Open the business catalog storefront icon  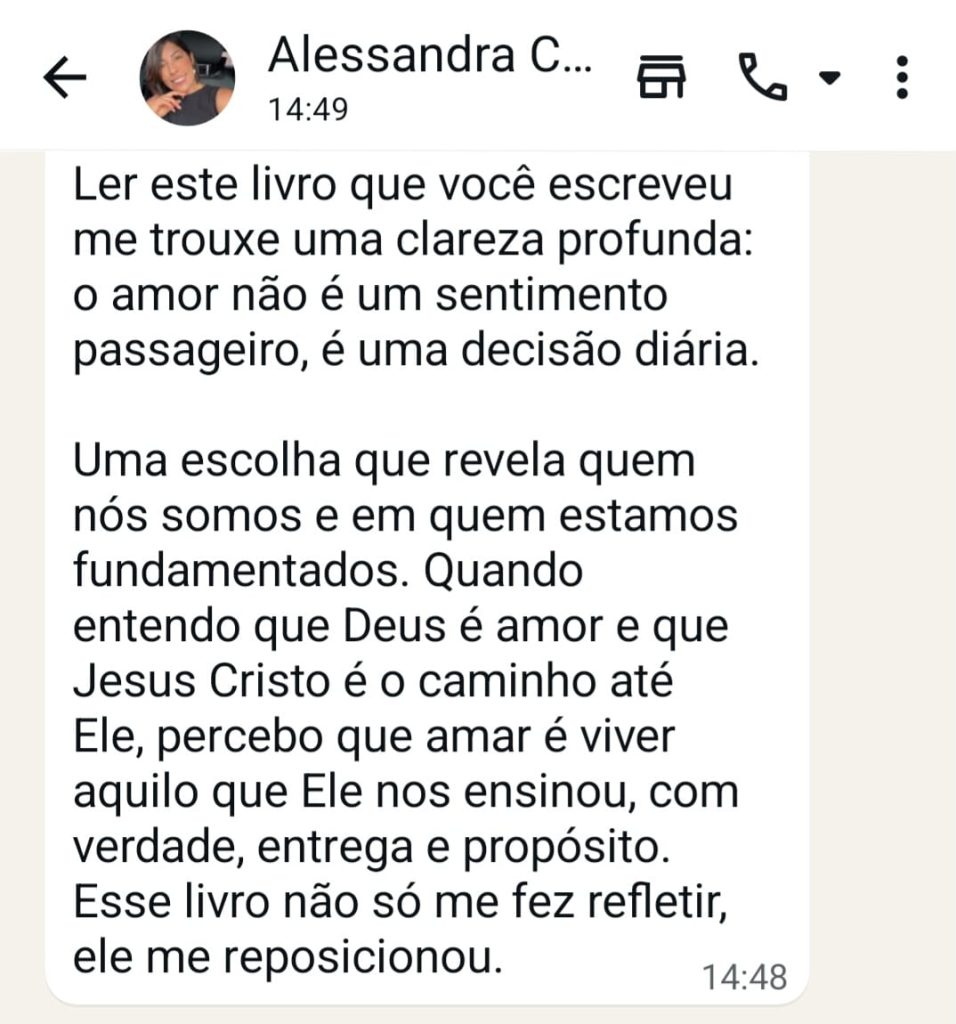pyautogui.click(x=661, y=78)
